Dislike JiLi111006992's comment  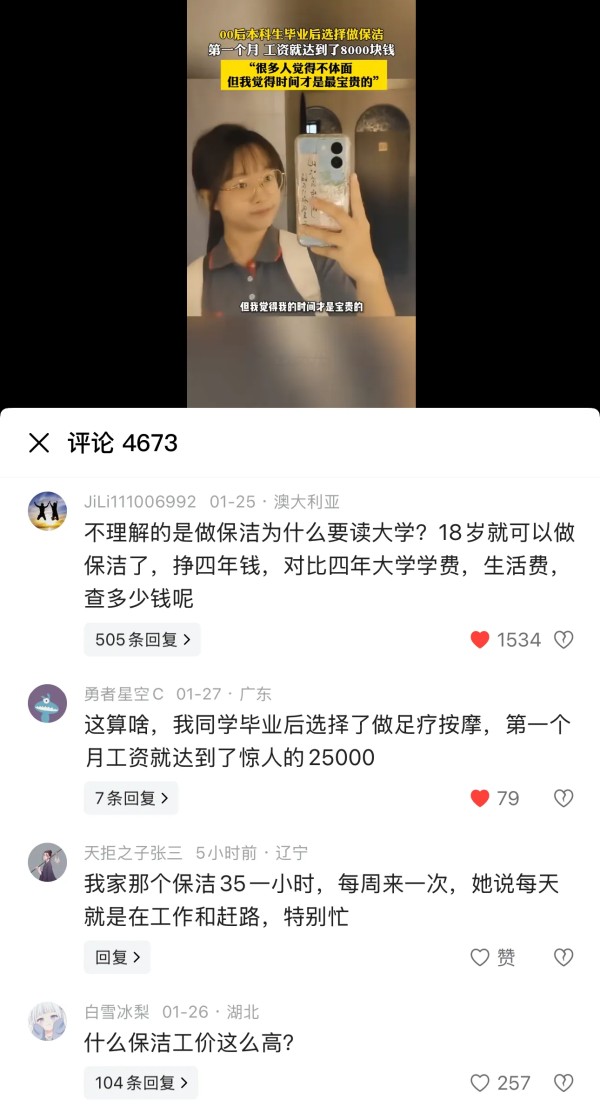click(564, 640)
